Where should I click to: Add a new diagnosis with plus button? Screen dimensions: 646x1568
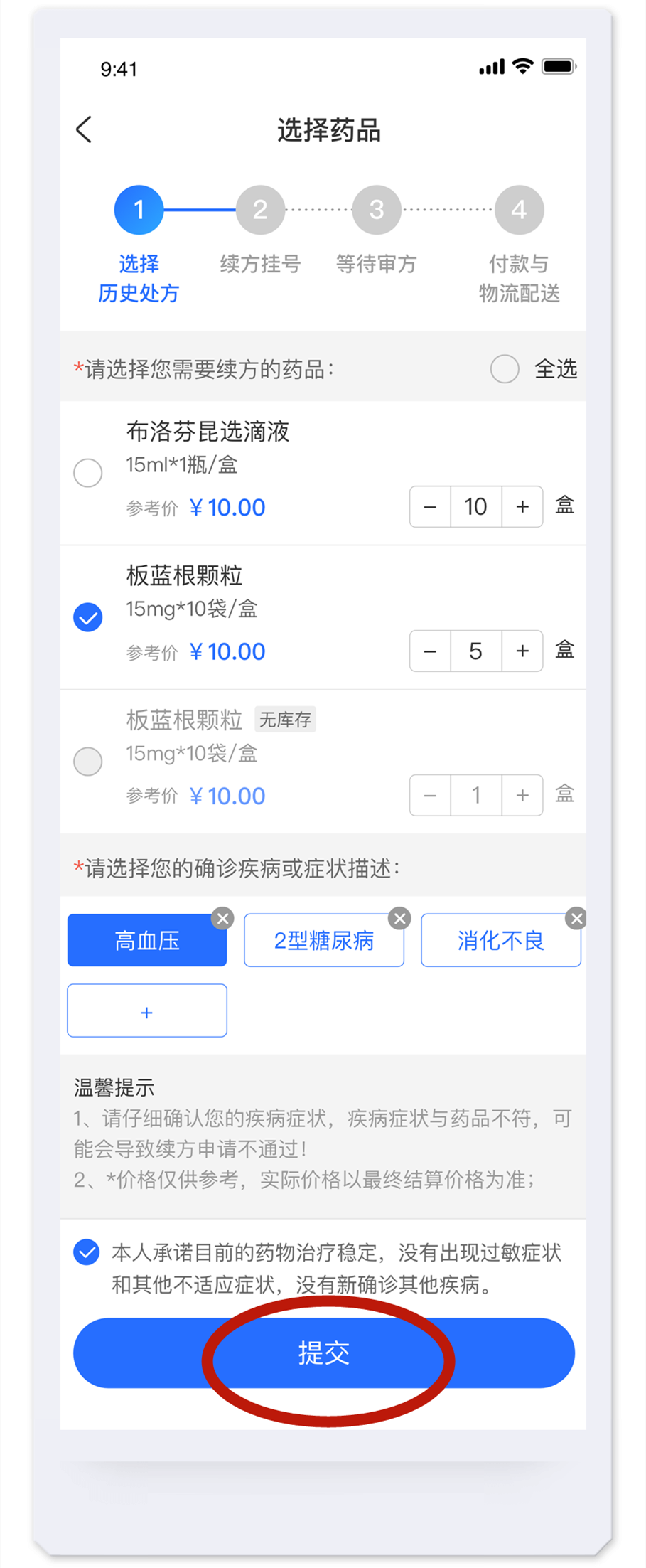[147, 1012]
